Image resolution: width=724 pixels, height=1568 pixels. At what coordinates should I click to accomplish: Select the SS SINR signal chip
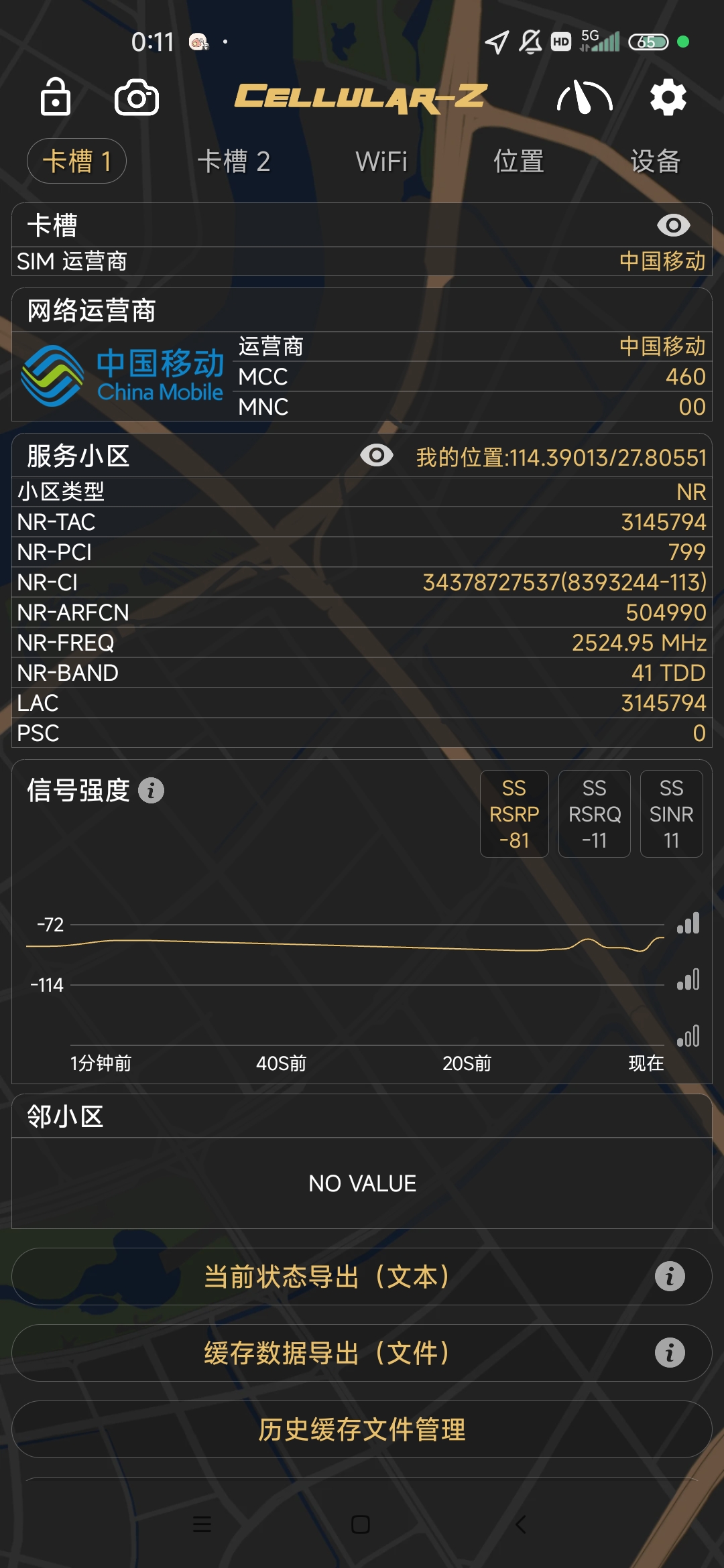coord(672,813)
